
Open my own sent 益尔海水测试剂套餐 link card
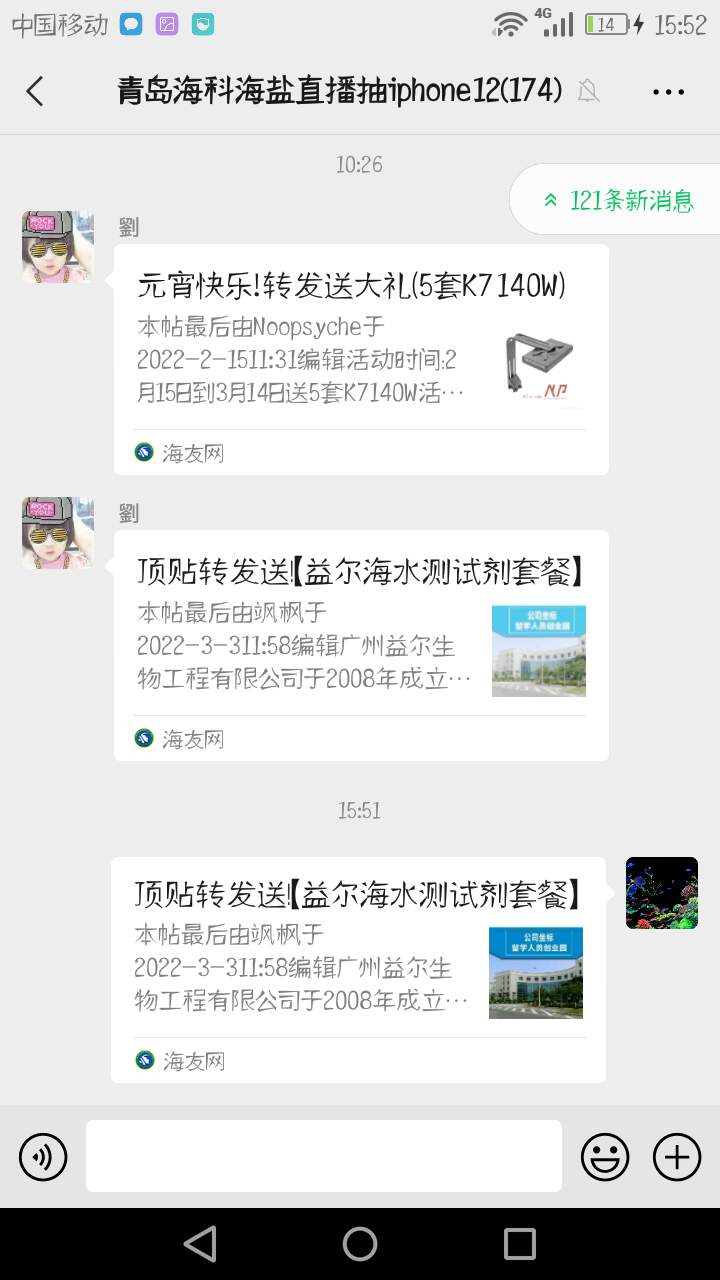pyautogui.click(x=358, y=969)
